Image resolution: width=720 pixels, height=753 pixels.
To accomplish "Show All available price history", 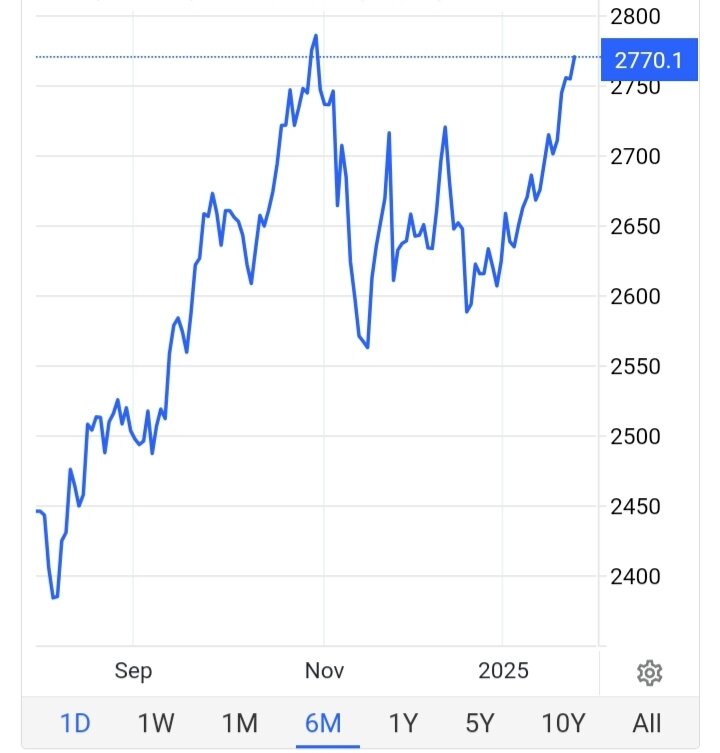I will point(646,722).
